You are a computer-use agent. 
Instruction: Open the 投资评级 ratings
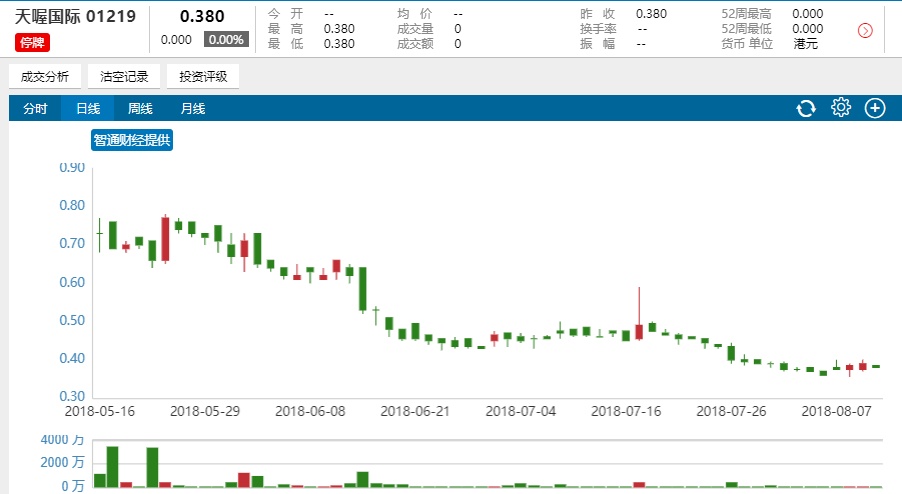203,77
